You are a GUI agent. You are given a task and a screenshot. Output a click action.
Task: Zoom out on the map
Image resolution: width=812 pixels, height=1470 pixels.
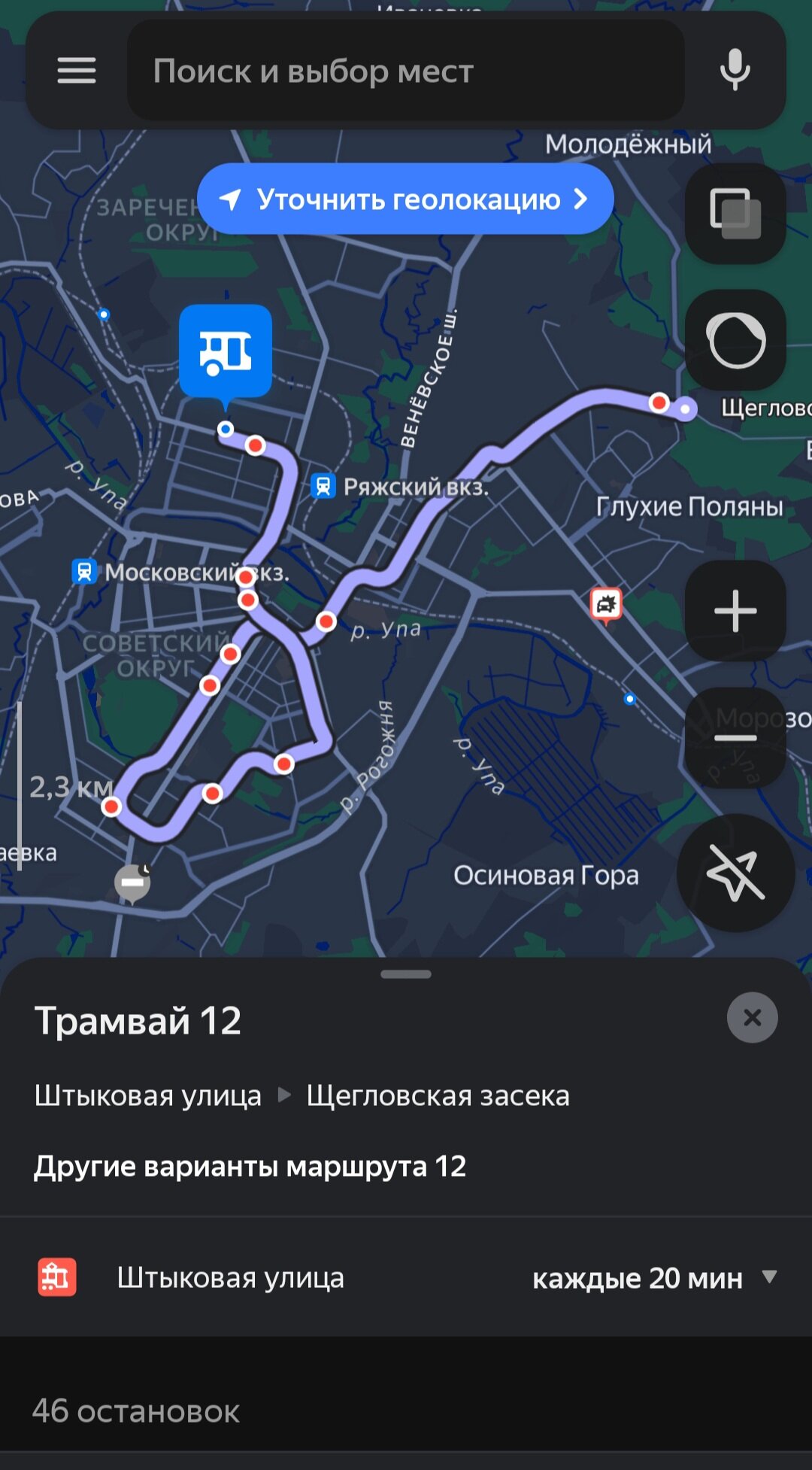[735, 737]
